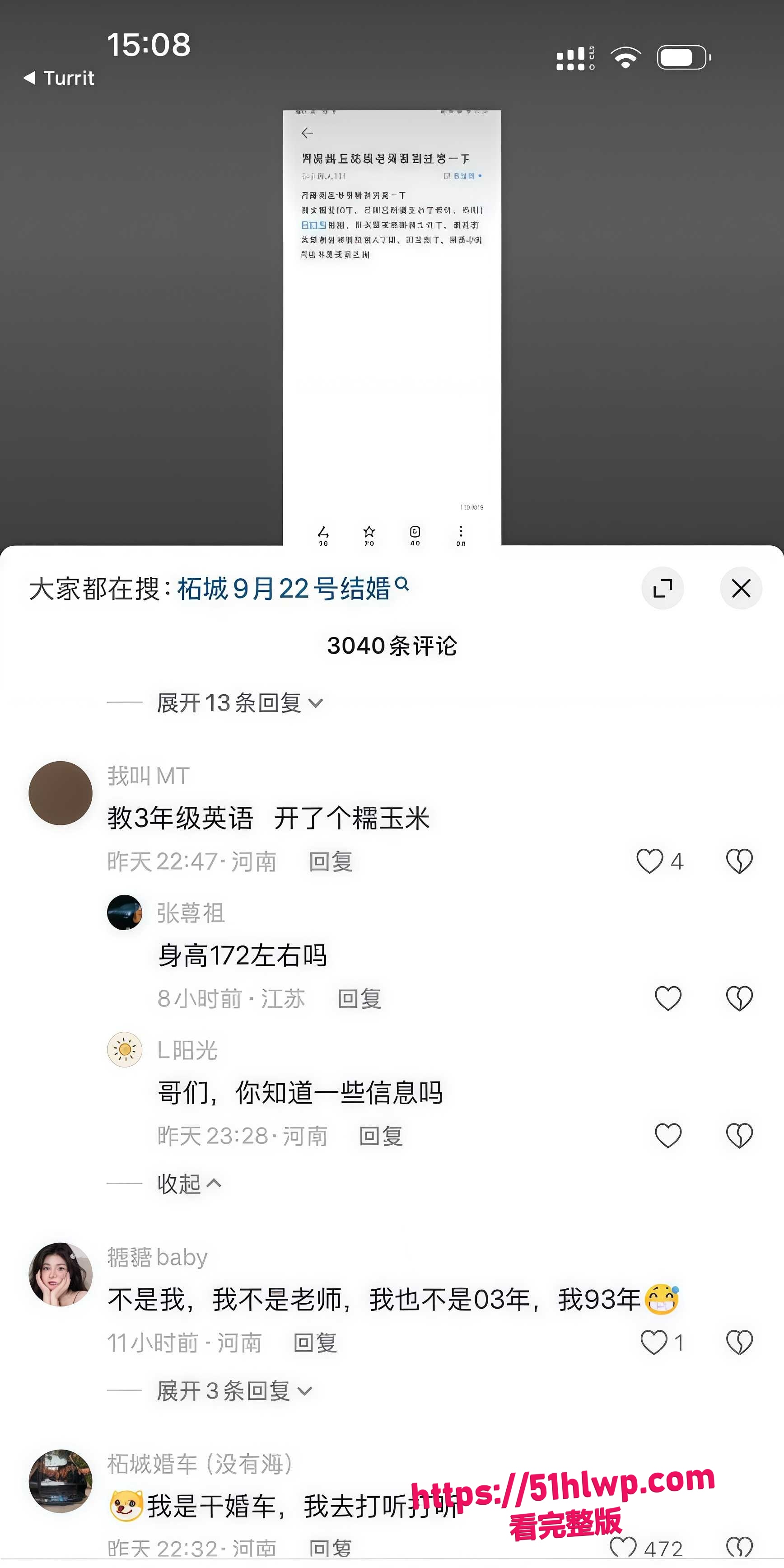Expand the 13 hidden replies
Image resolution: width=784 pixels, height=1568 pixels.
[240, 703]
